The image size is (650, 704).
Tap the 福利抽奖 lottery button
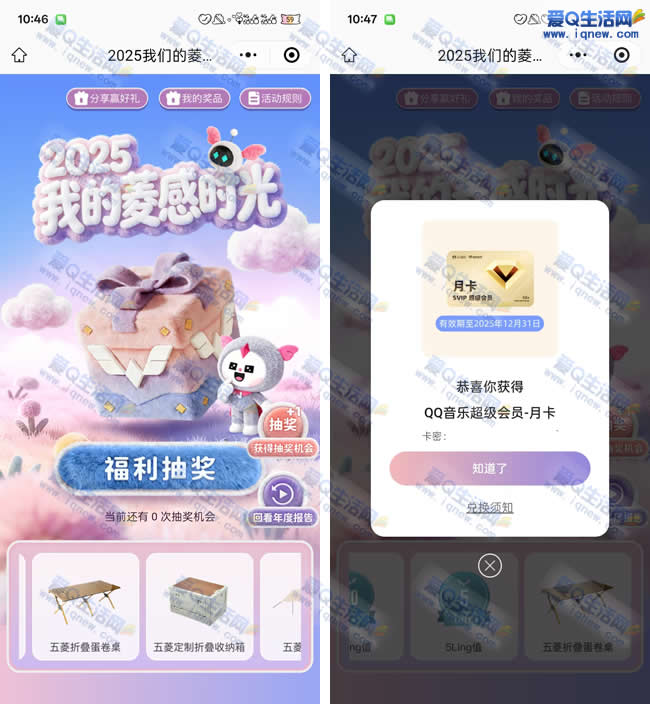coord(160,468)
